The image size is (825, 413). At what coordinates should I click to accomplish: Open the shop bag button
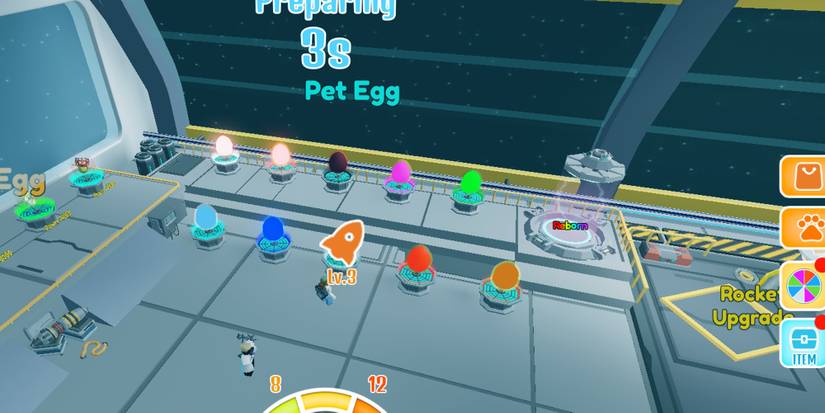point(803,177)
